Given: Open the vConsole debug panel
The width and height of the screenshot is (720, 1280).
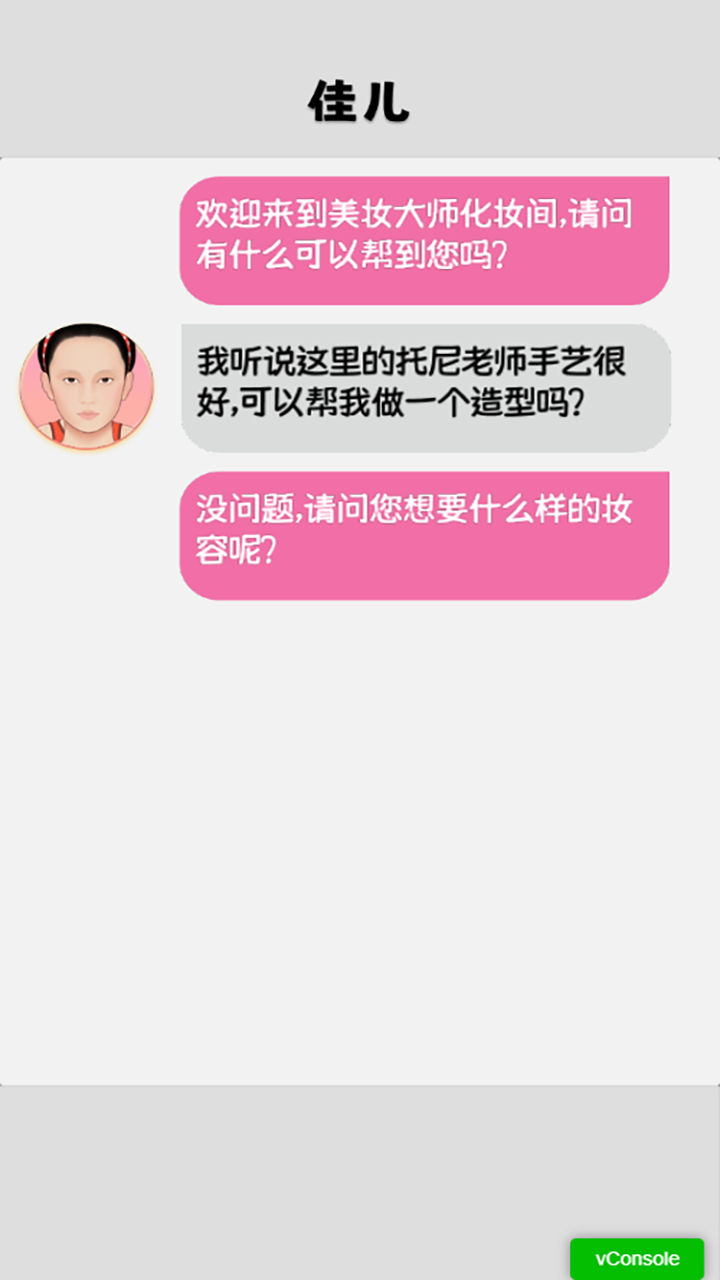Looking at the screenshot, I should click(x=638, y=1259).
